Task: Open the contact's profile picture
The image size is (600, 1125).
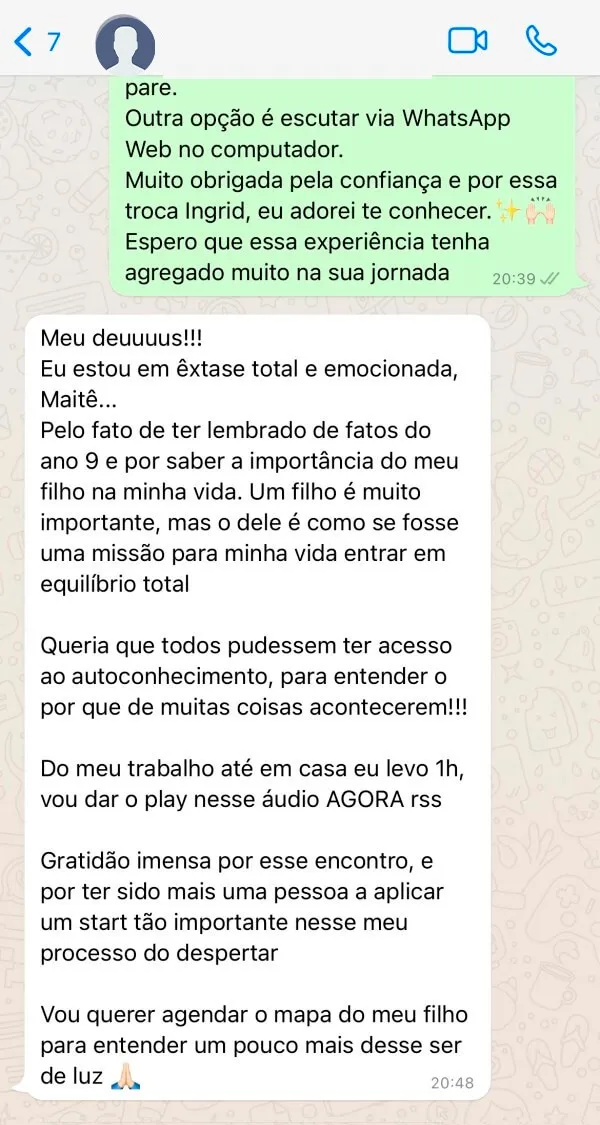Action: [x=124, y=43]
